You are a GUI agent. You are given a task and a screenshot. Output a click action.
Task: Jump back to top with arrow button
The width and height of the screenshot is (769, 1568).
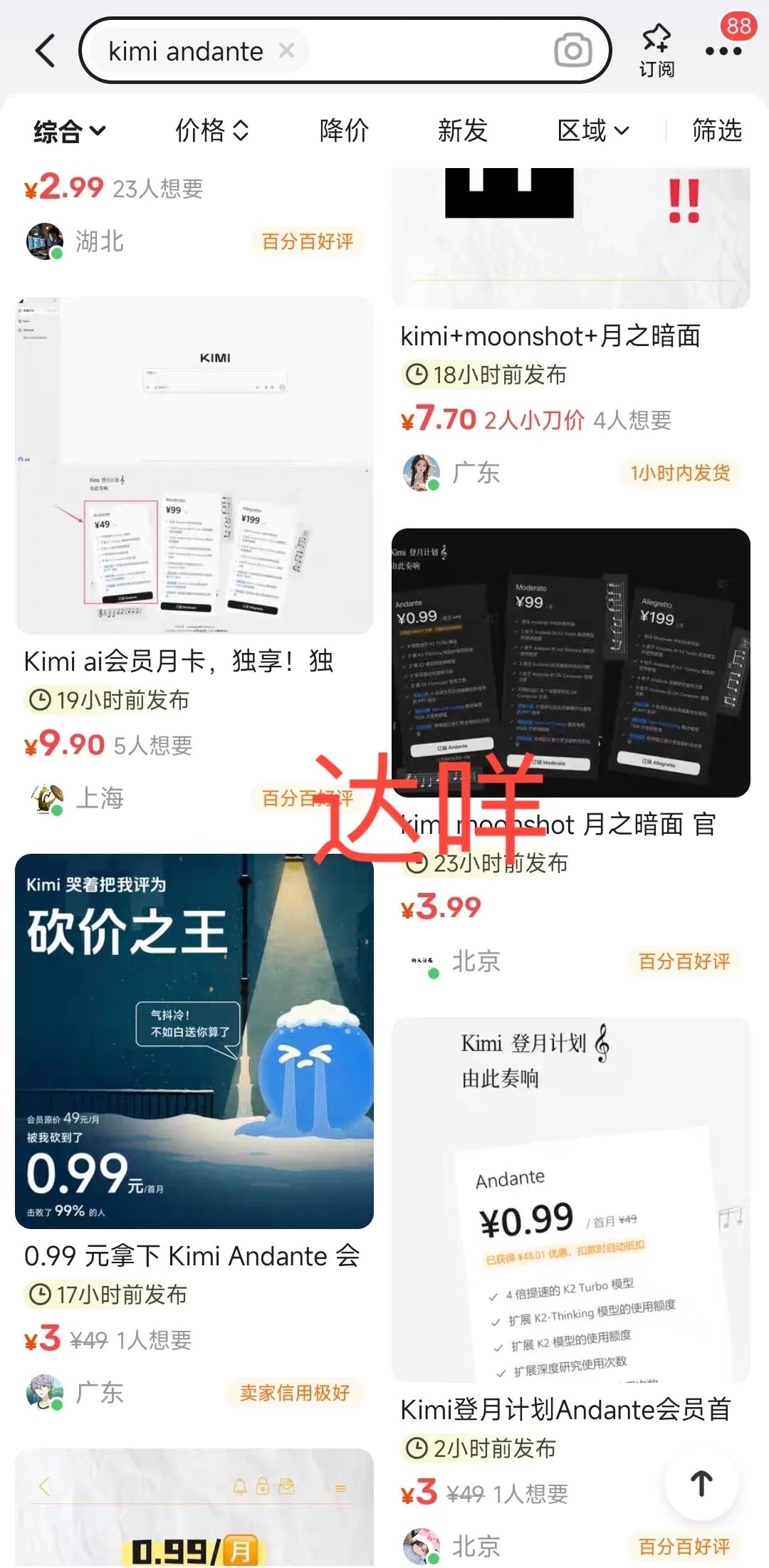pyautogui.click(x=701, y=1484)
